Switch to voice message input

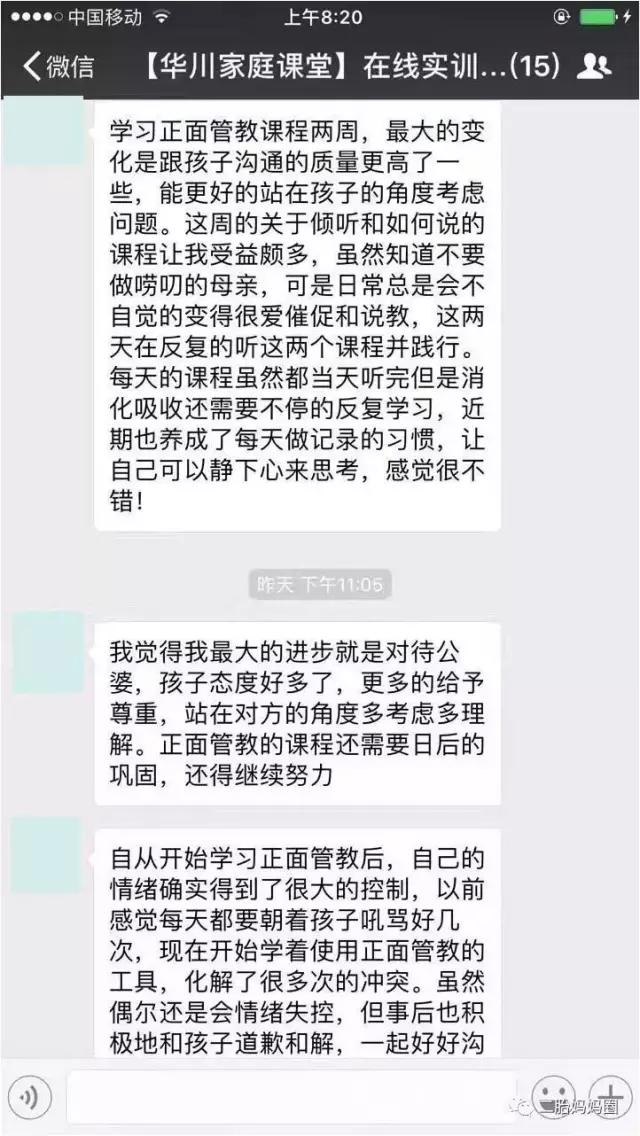tap(31, 1098)
